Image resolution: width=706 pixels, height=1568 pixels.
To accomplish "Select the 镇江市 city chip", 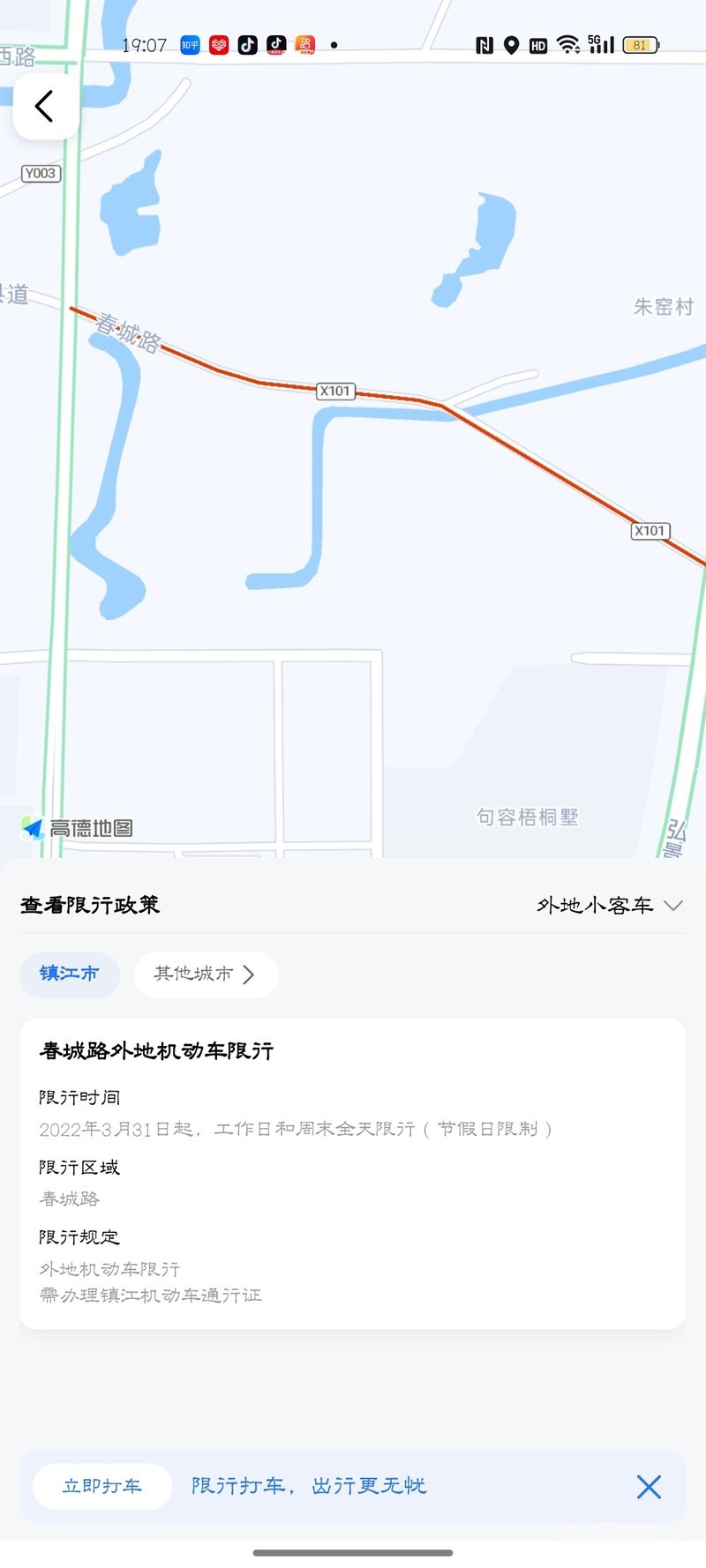I will [x=70, y=974].
